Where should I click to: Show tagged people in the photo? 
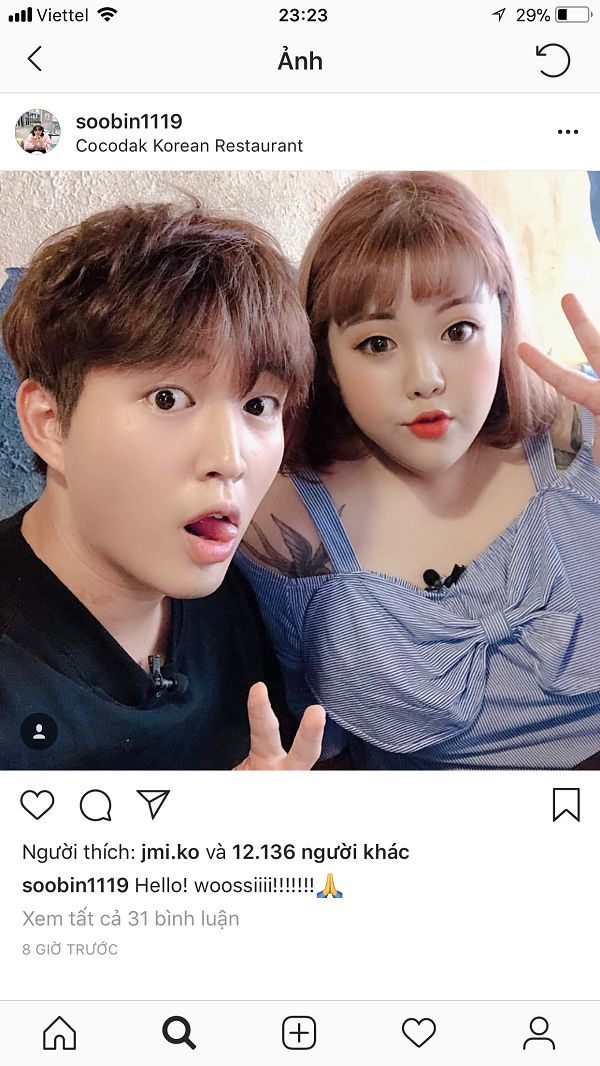[39, 732]
